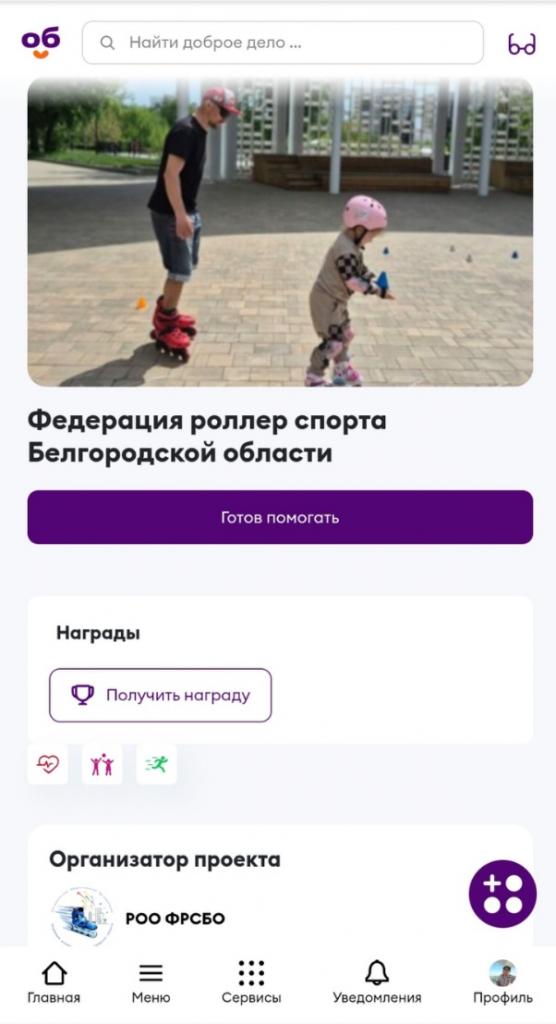Select the heart health category icon
556x1024 pixels.
(x=48, y=764)
